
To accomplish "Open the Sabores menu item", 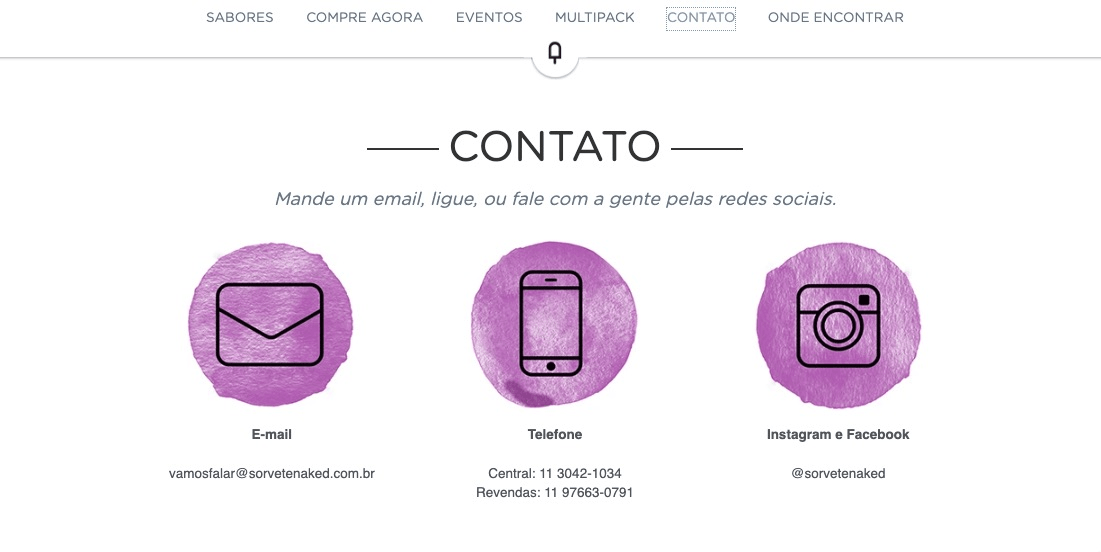I will pos(239,17).
